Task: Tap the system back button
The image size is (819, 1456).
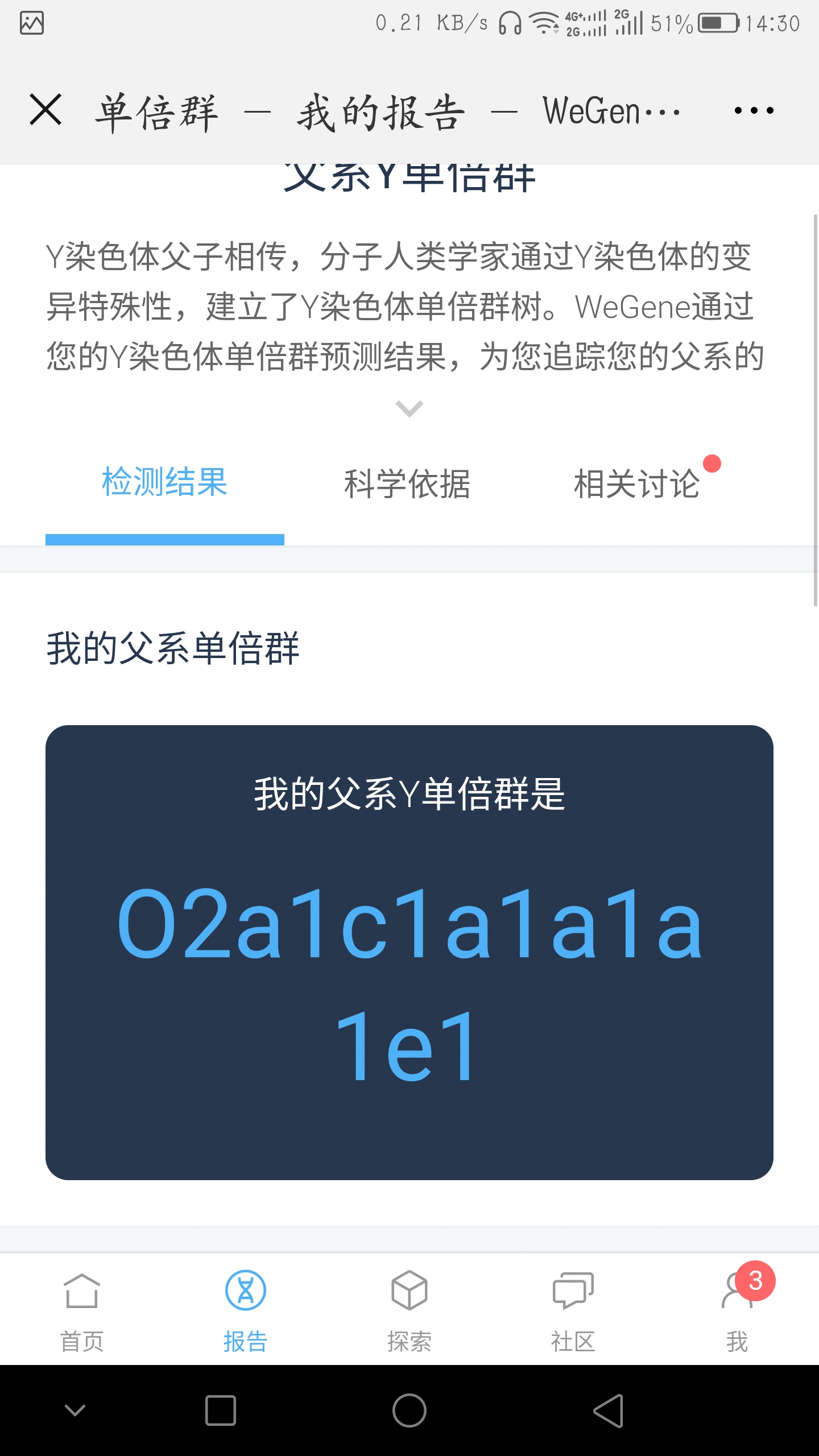Action: (x=609, y=1410)
